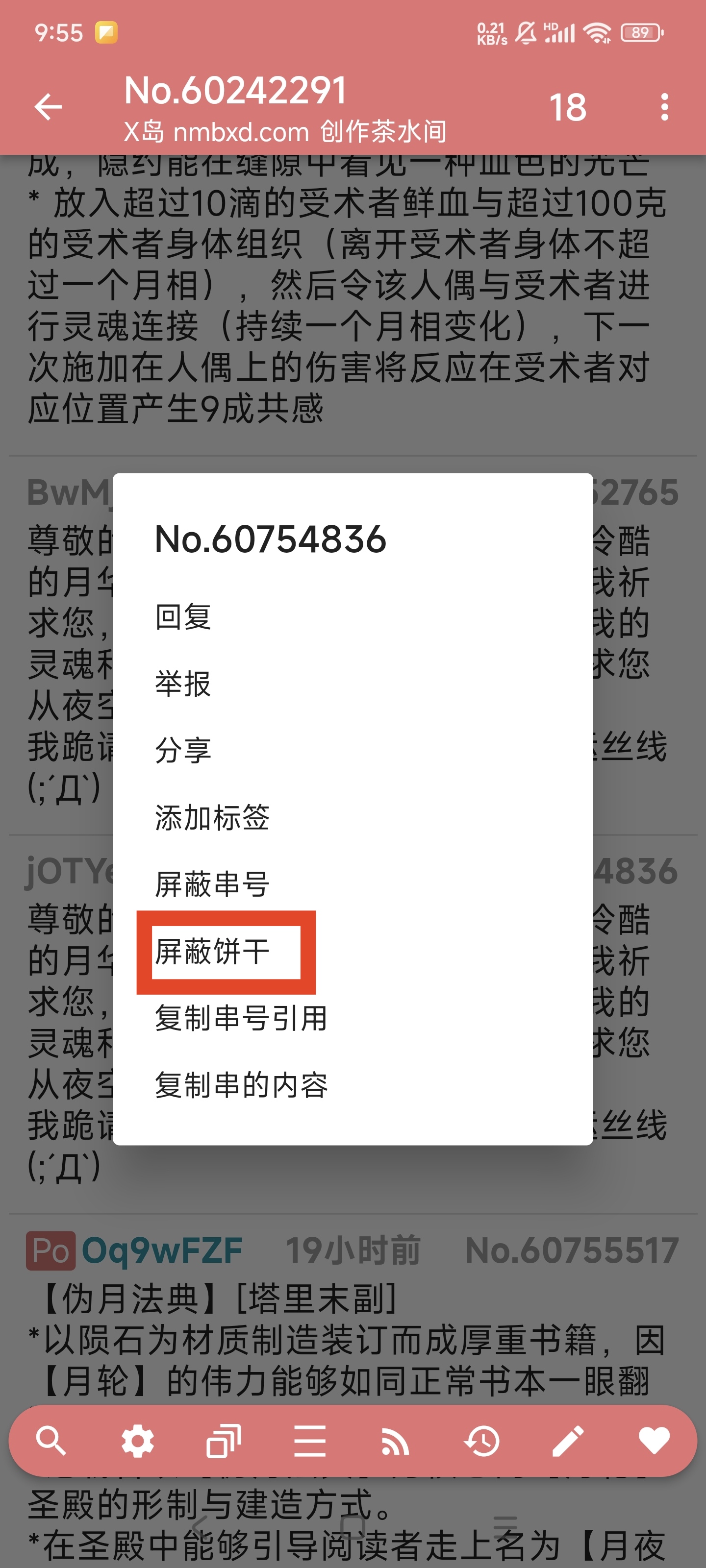The image size is (706, 1568).
Task: Choose 举报 to report the post
Action: click(x=183, y=684)
